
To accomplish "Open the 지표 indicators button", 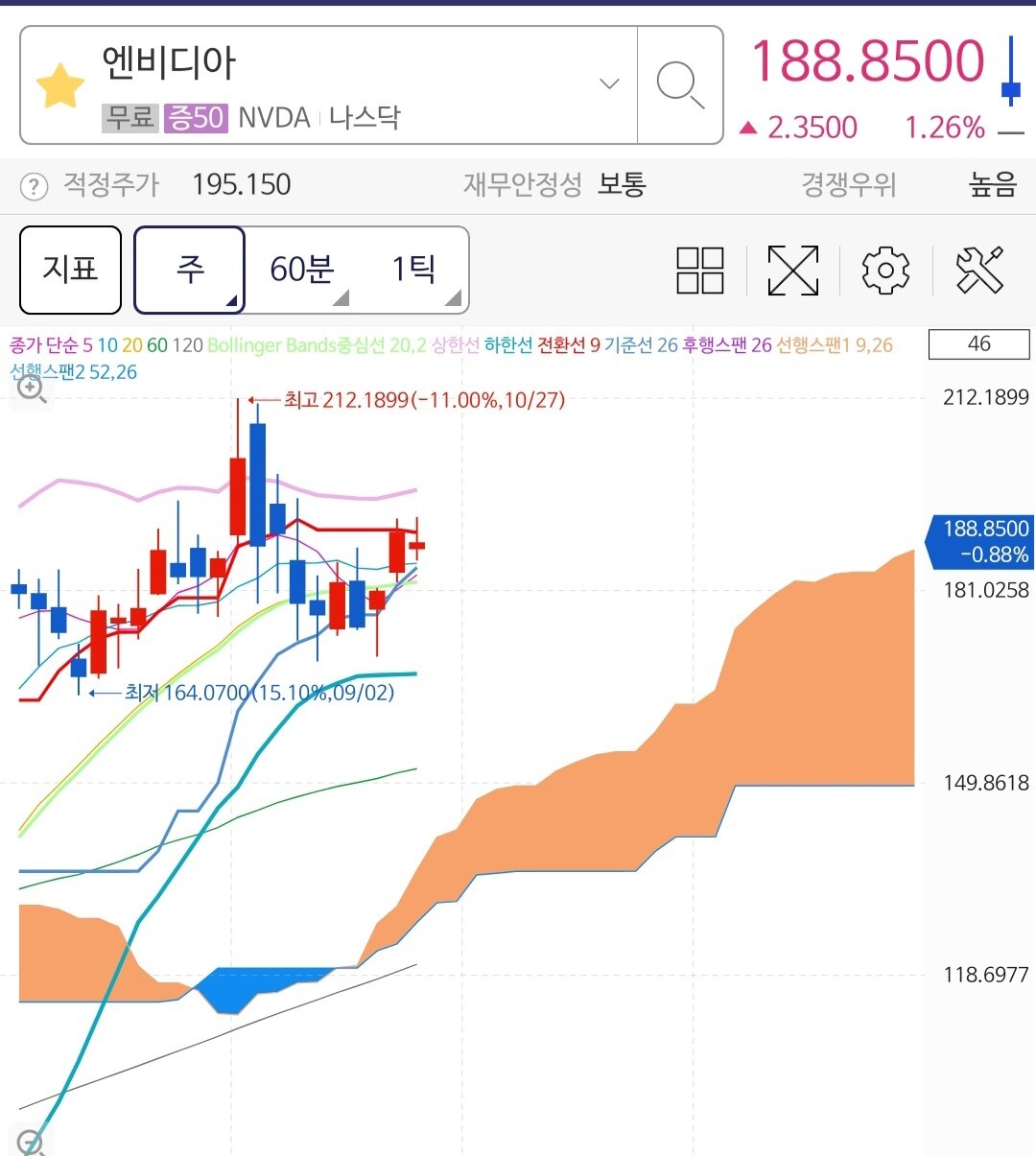I will click(x=71, y=270).
